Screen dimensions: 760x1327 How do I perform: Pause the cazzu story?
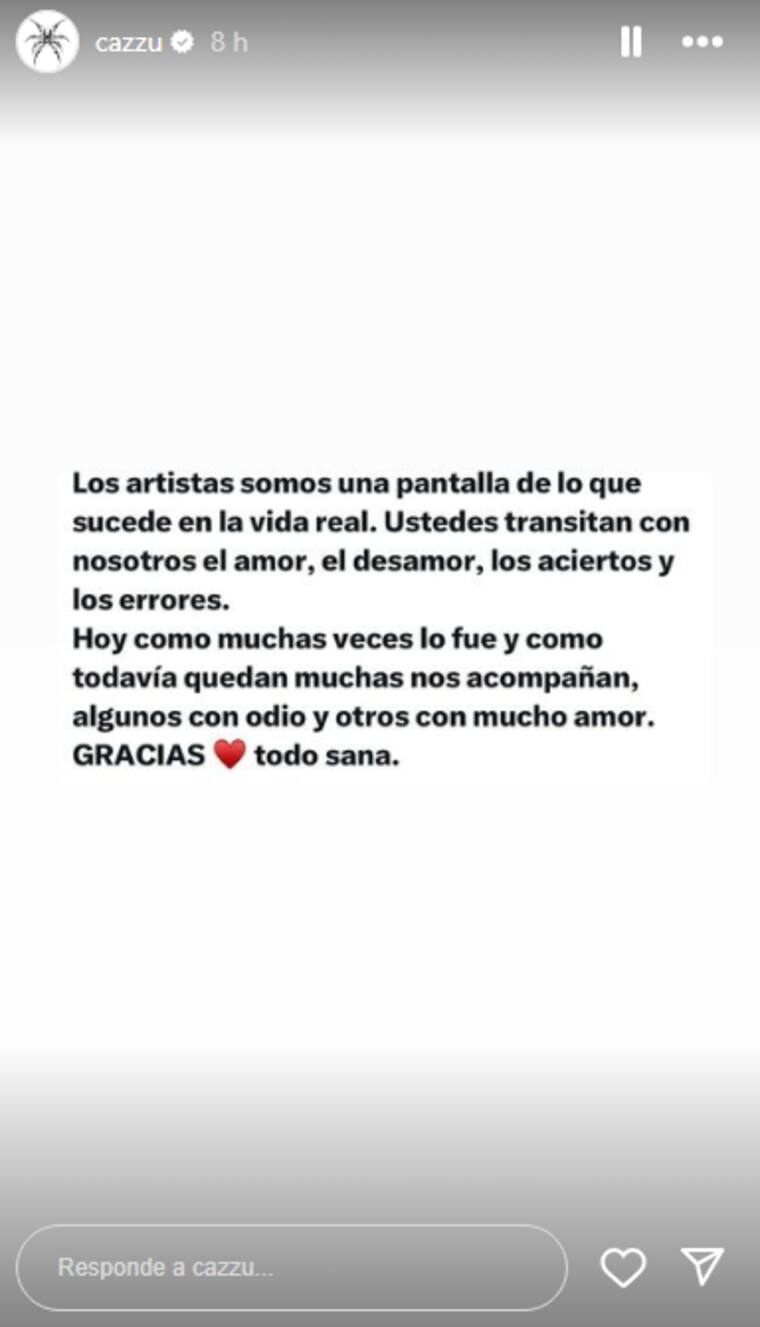click(631, 42)
